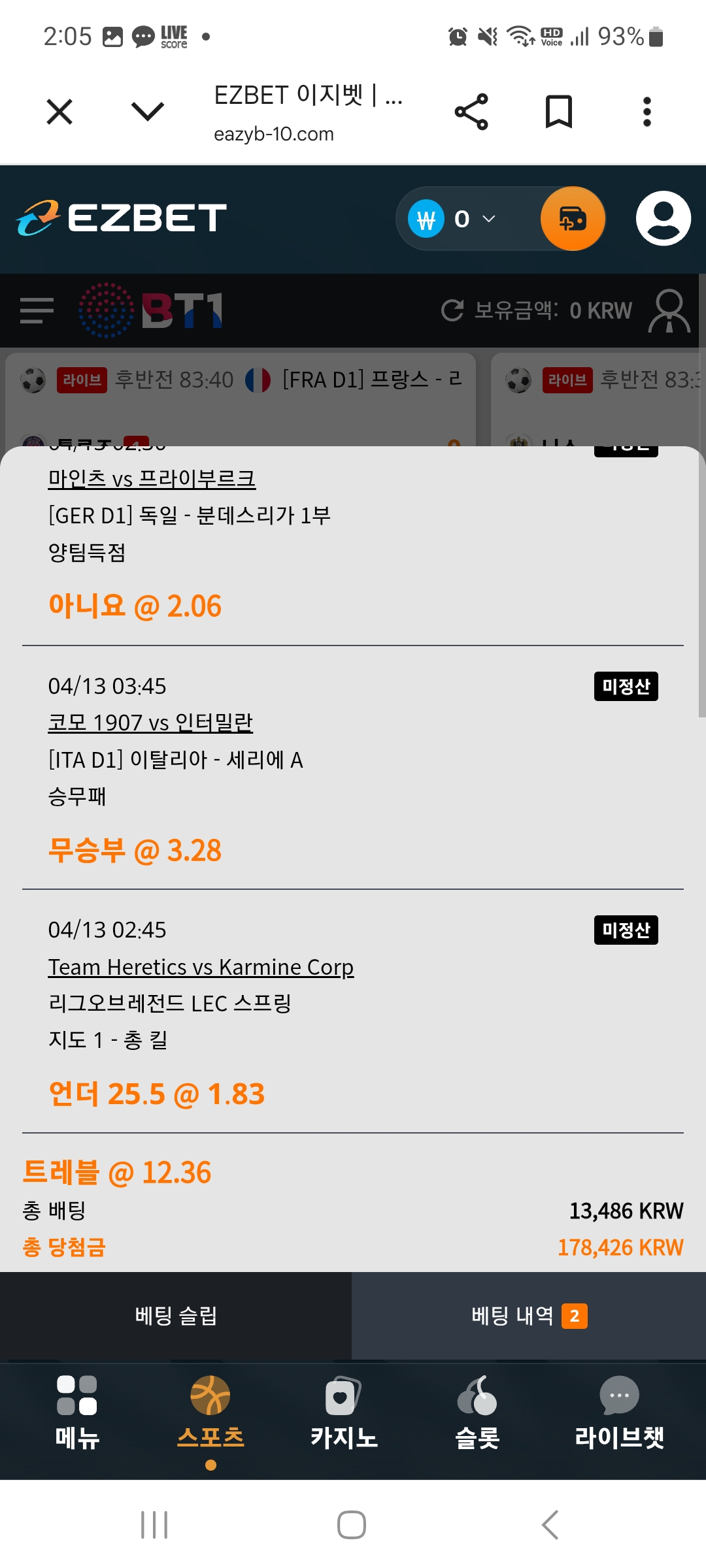Open the 코모 1907 vs 인터밀란 match link
This screenshot has width=706, height=1568.
click(150, 723)
